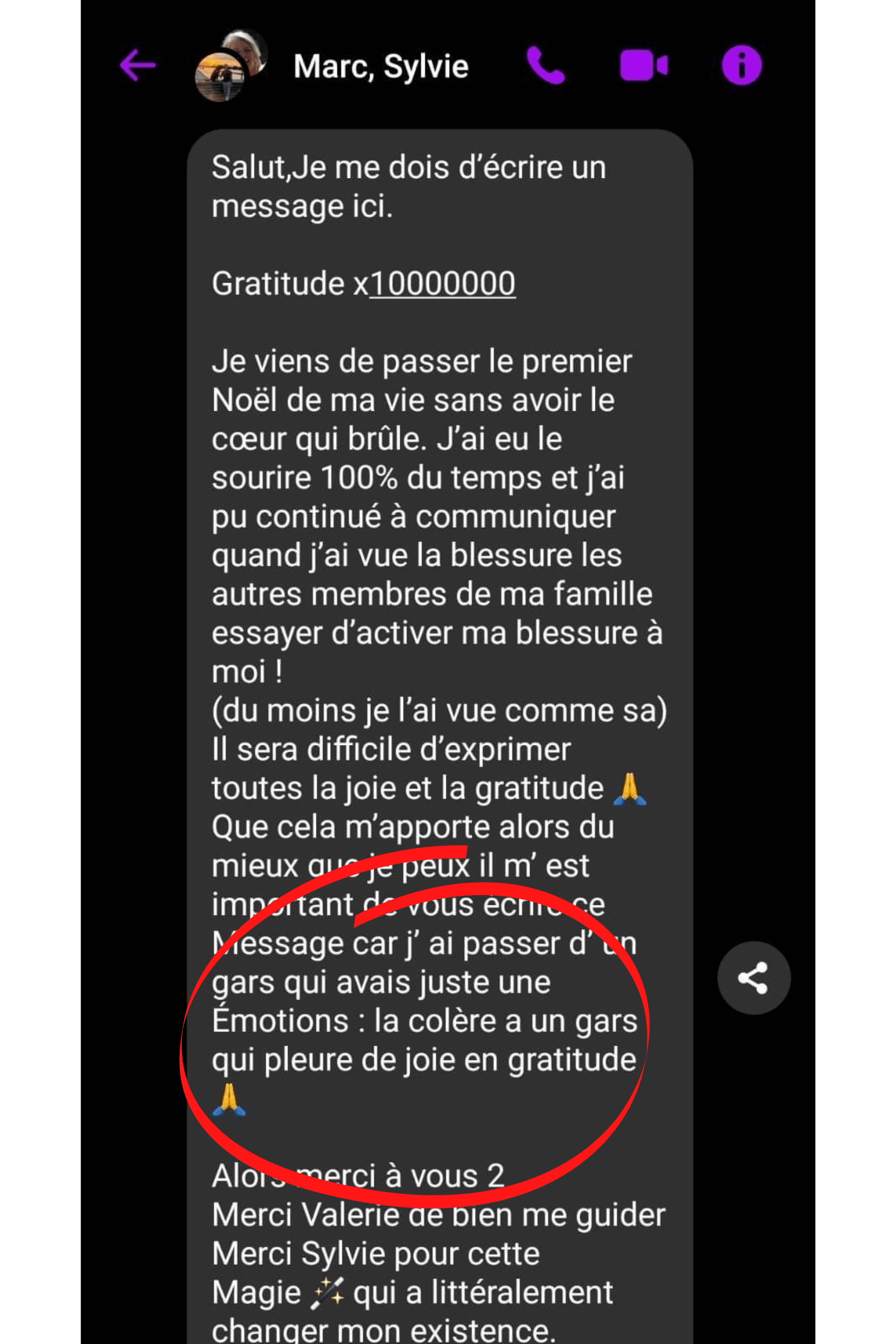
Task: Start a video call with the group
Action: click(x=643, y=66)
